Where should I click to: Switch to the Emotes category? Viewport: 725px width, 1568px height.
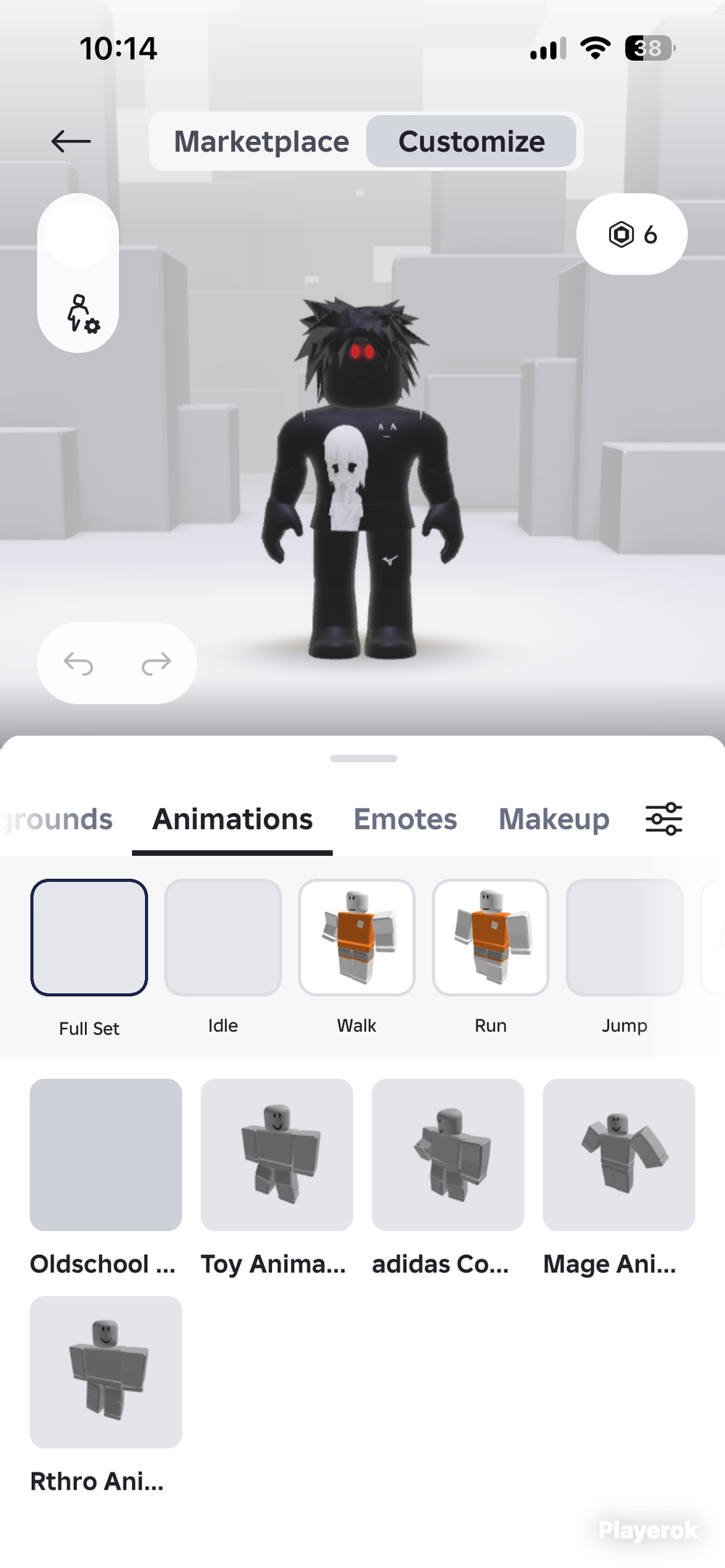tap(405, 820)
